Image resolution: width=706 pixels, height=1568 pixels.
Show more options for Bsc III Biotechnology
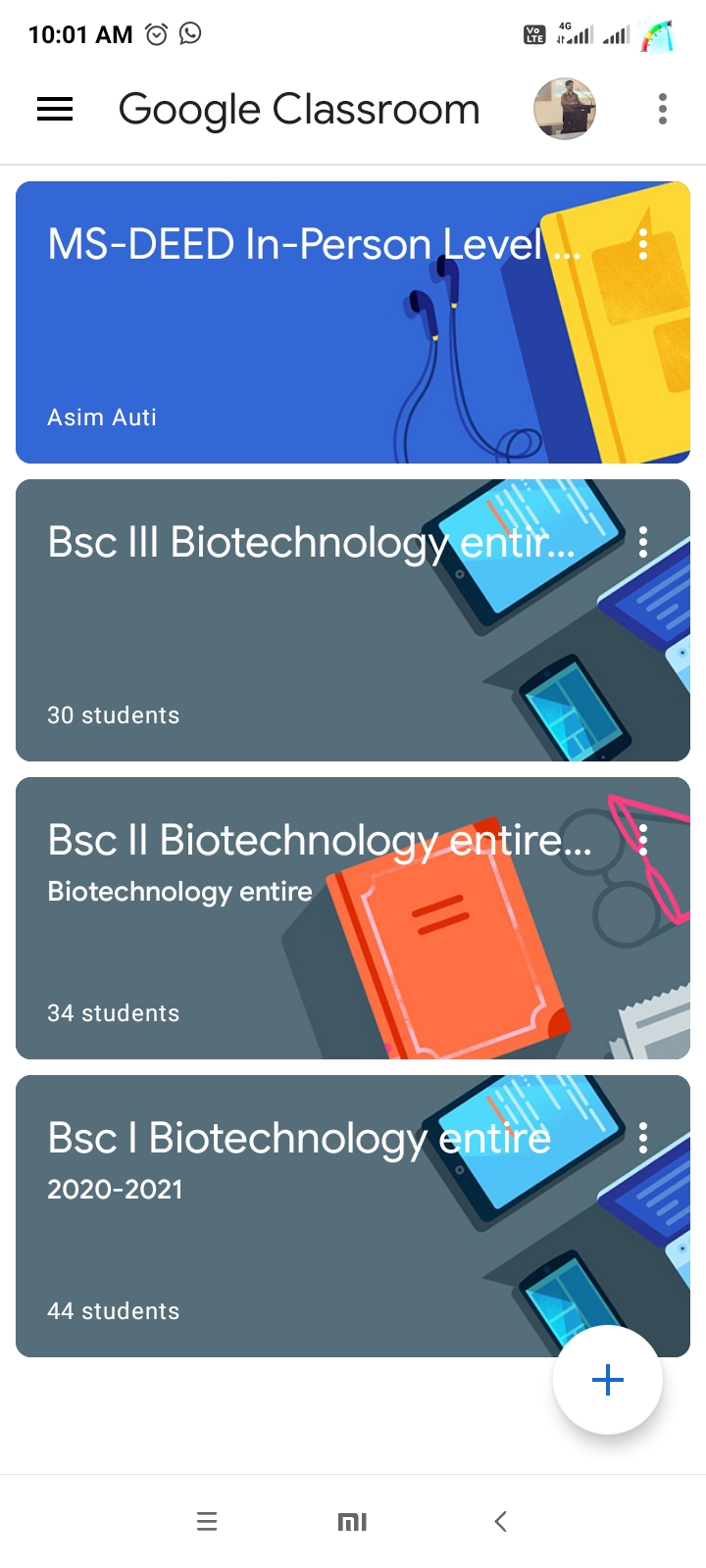click(643, 542)
